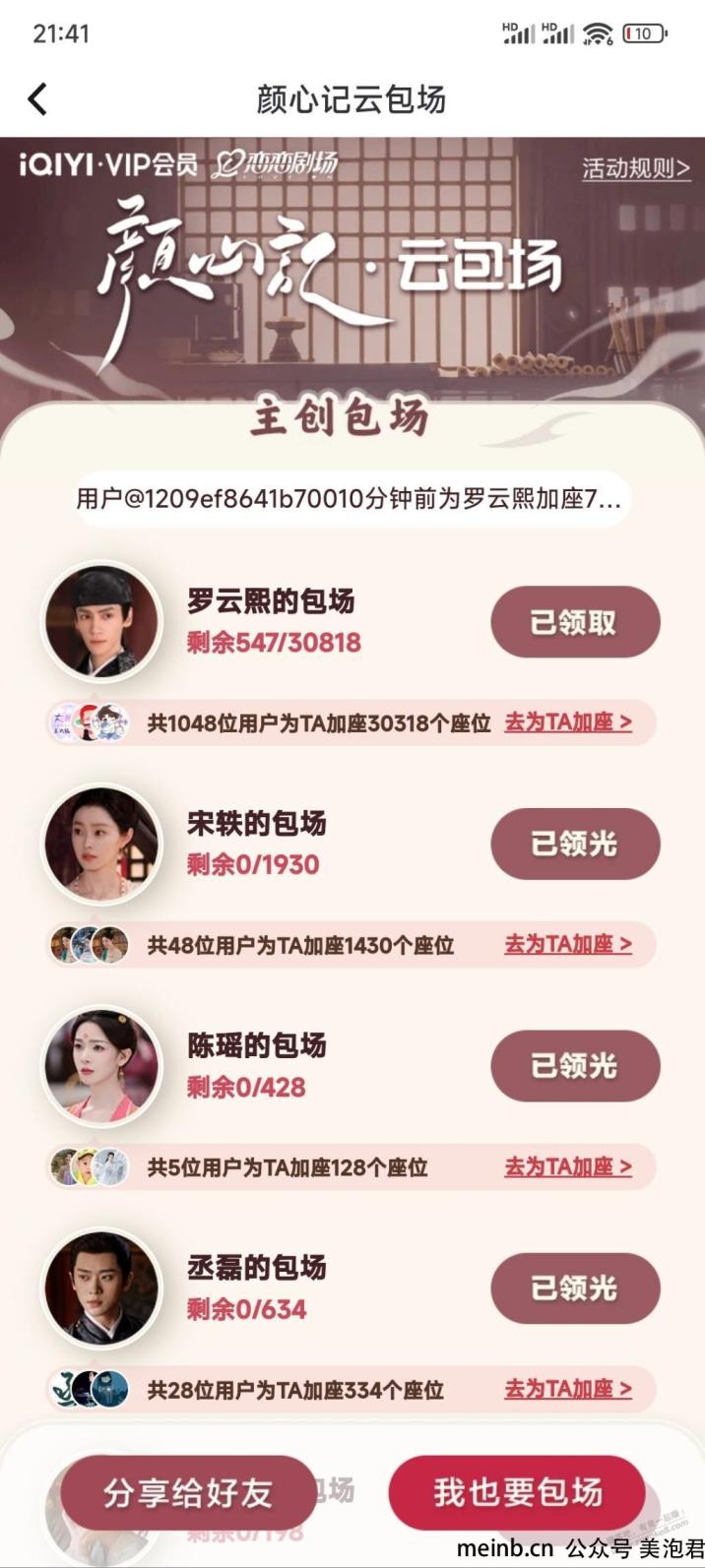The height and width of the screenshot is (1568, 705).
Task: Tap 已领光 for 陈瑶的包场
Action: (575, 1066)
